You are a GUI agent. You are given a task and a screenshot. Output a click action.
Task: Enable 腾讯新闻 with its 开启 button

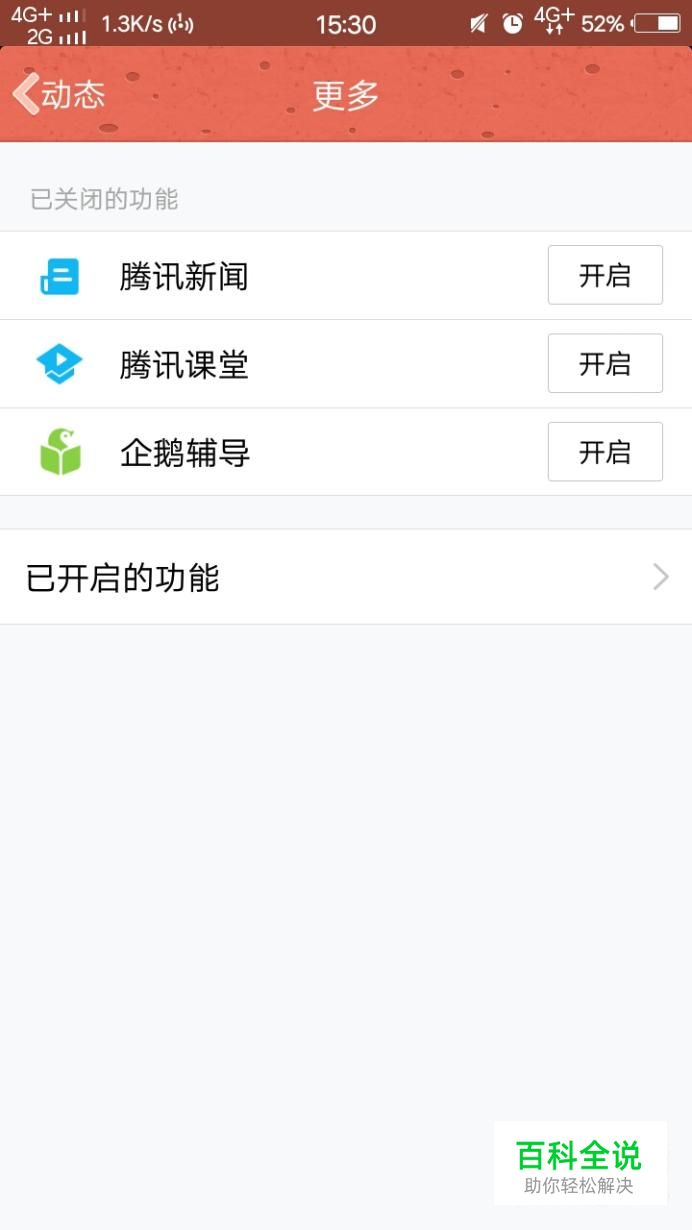pos(605,275)
